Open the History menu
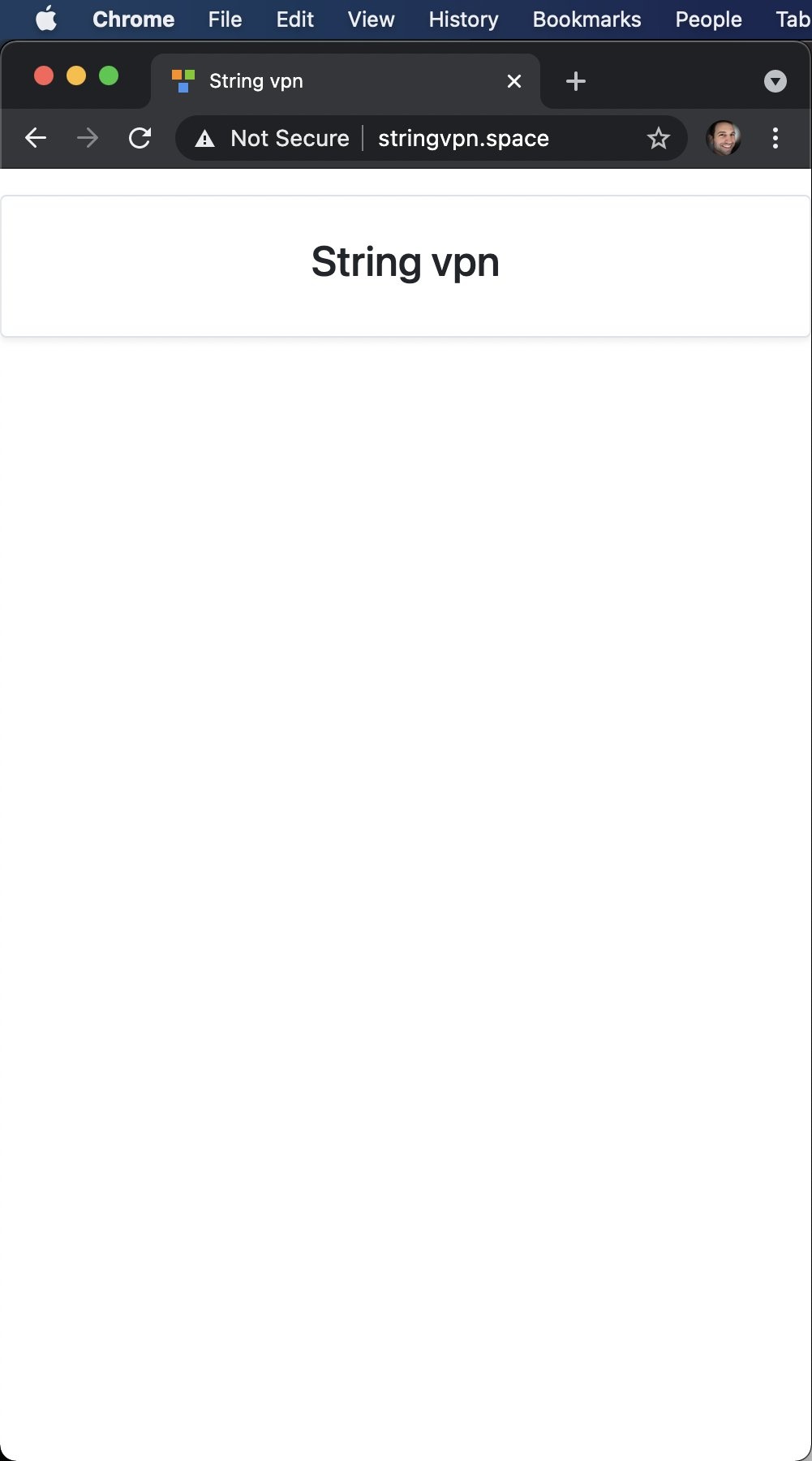 463,19
